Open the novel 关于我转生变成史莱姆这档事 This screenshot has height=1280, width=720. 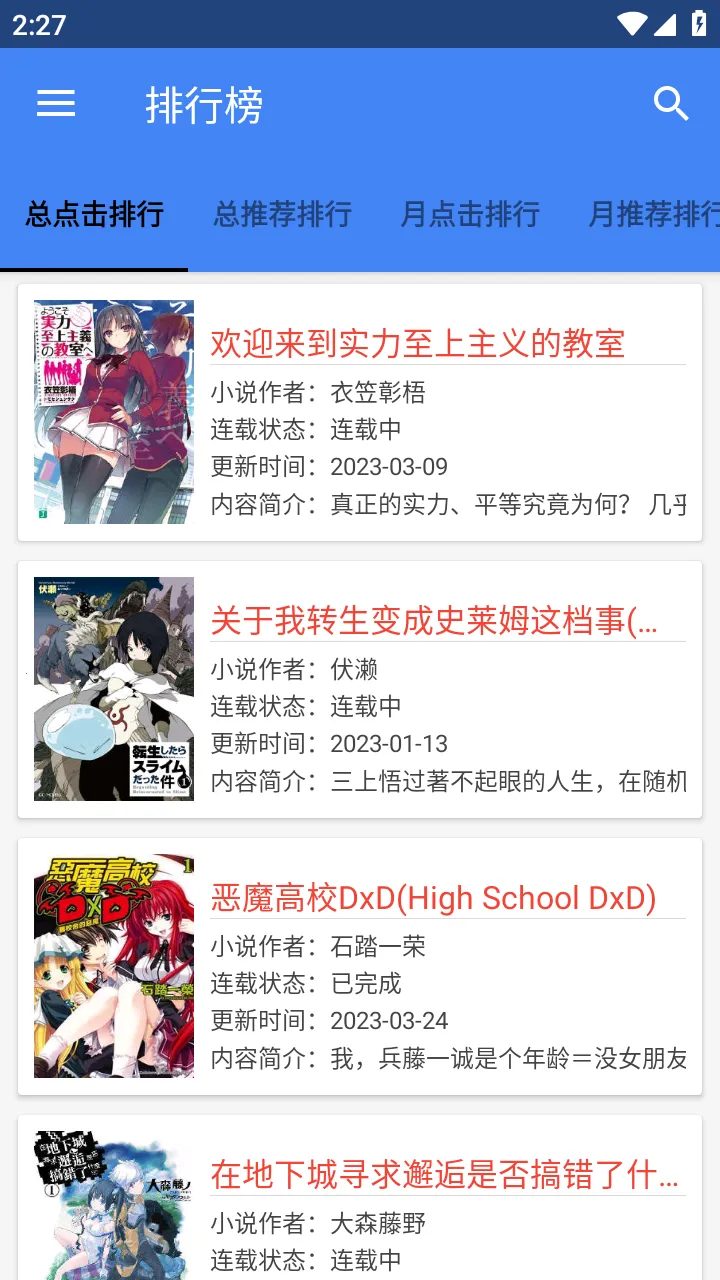(x=434, y=621)
